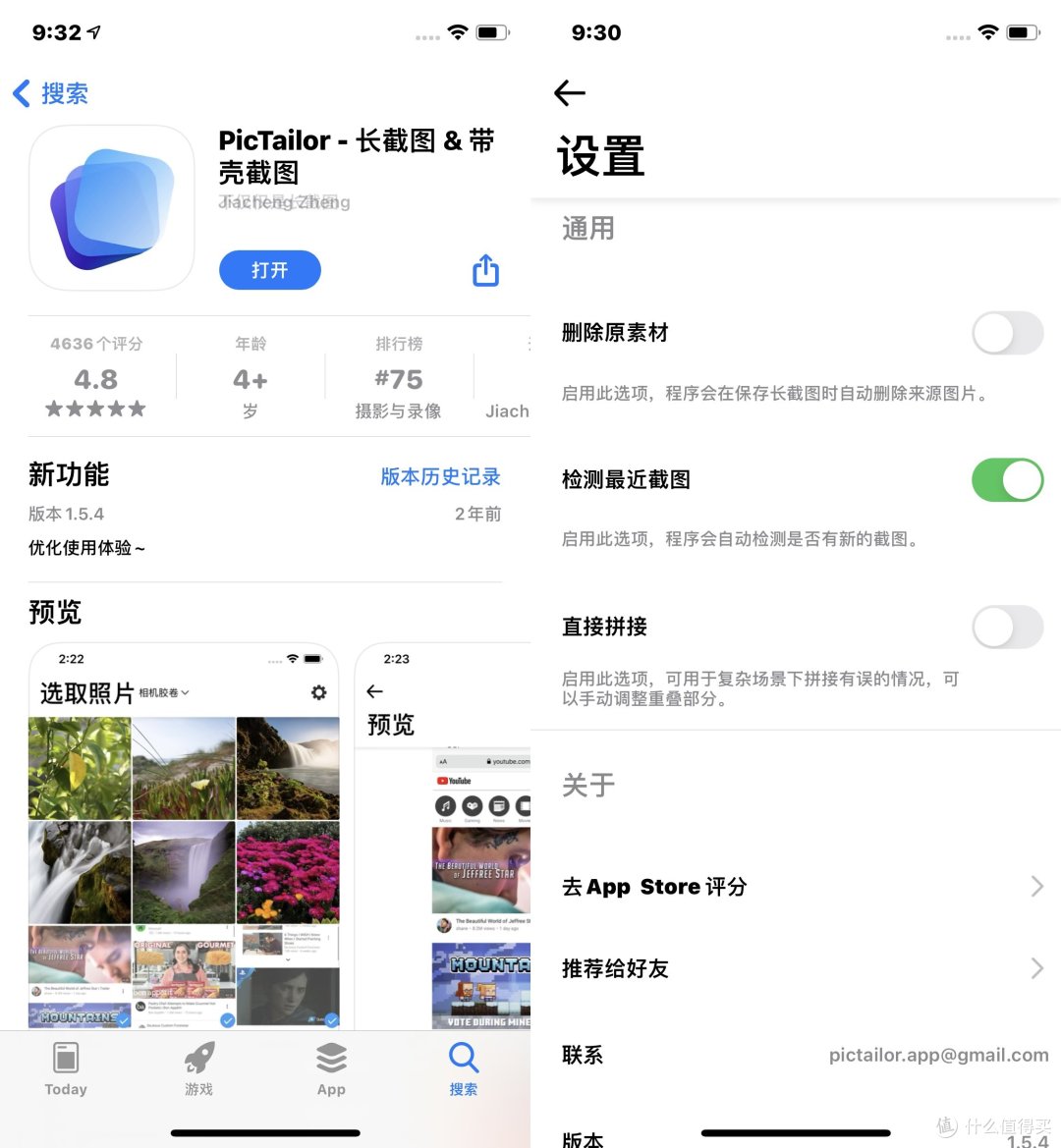This screenshot has height=1148, width=1061.
Task: Share the PicTailor app page
Action: click(485, 270)
